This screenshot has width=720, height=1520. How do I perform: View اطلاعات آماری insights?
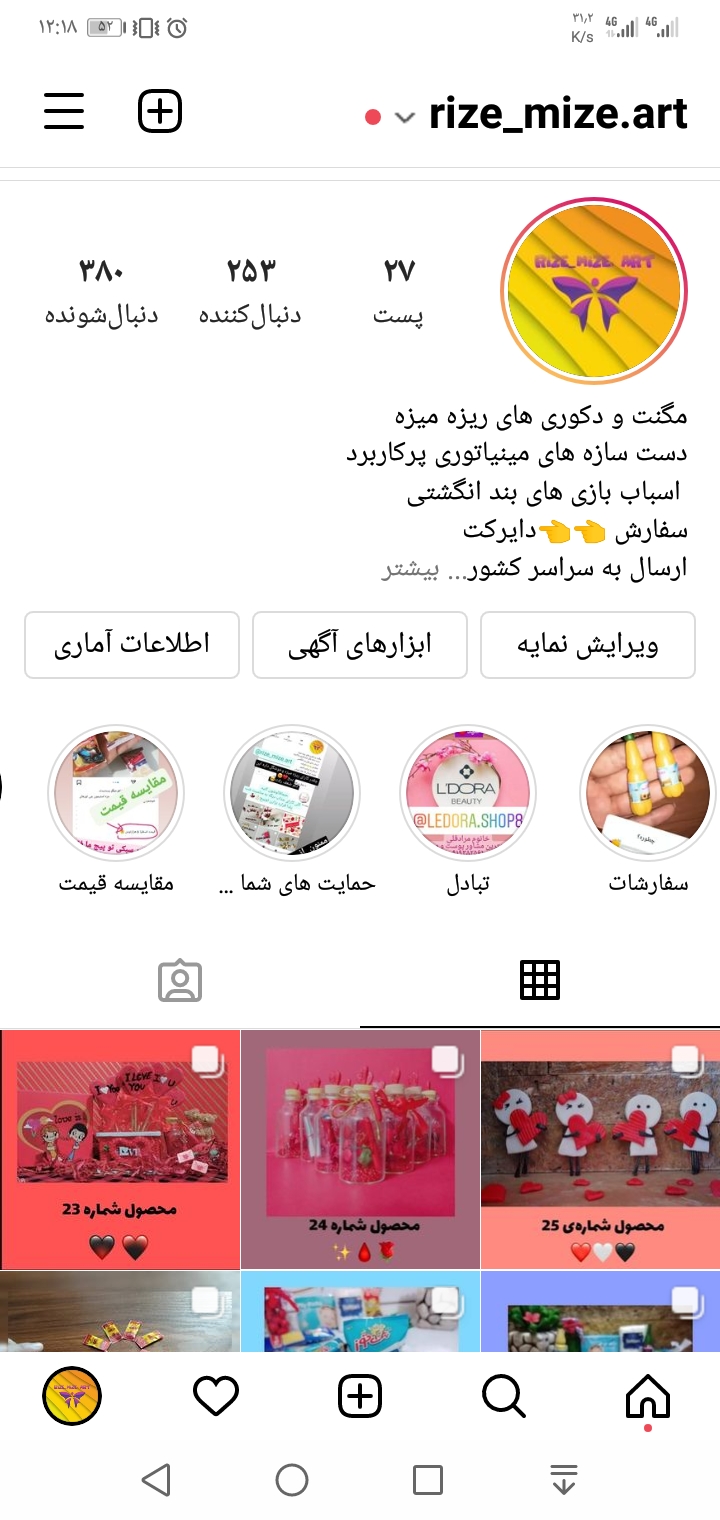point(132,645)
